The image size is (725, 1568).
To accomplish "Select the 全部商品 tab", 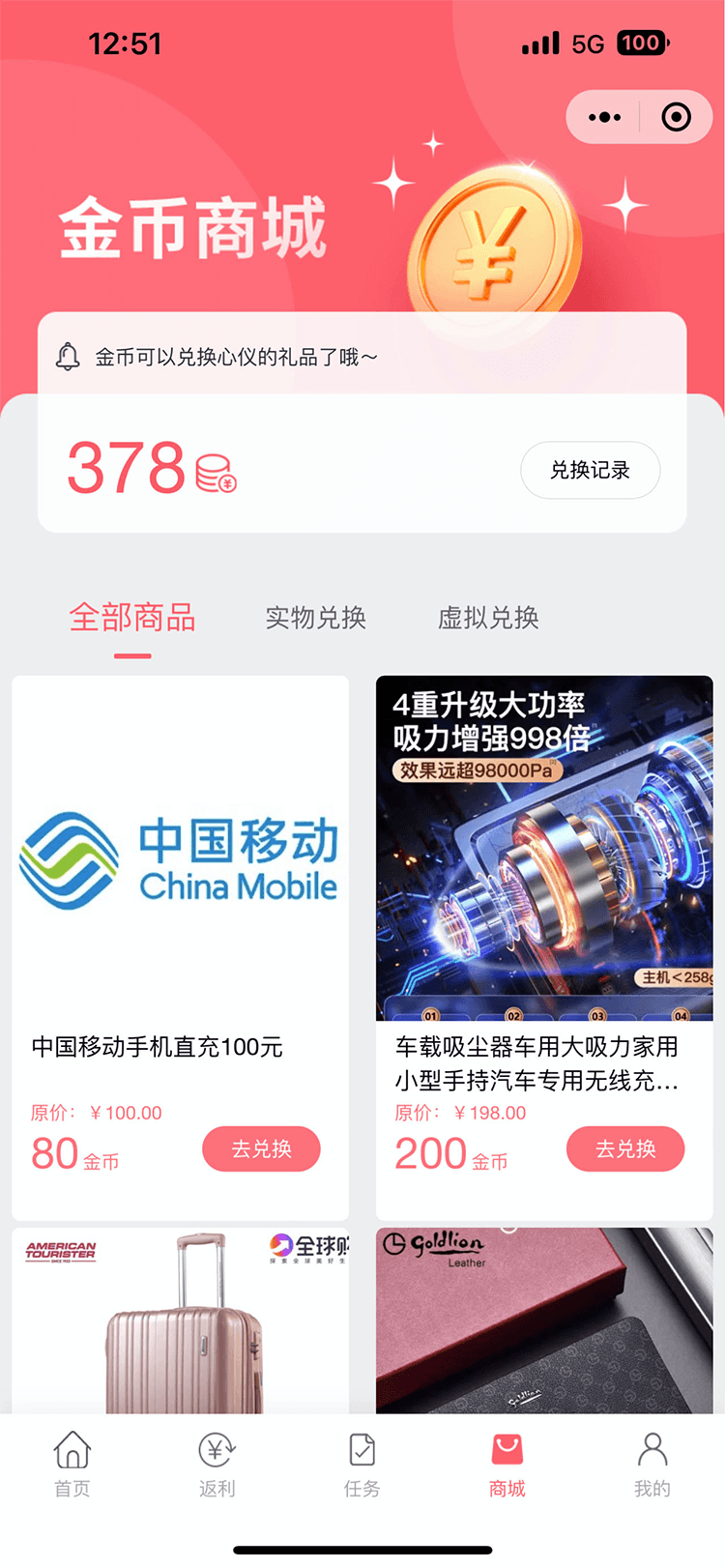I will coord(130,618).
